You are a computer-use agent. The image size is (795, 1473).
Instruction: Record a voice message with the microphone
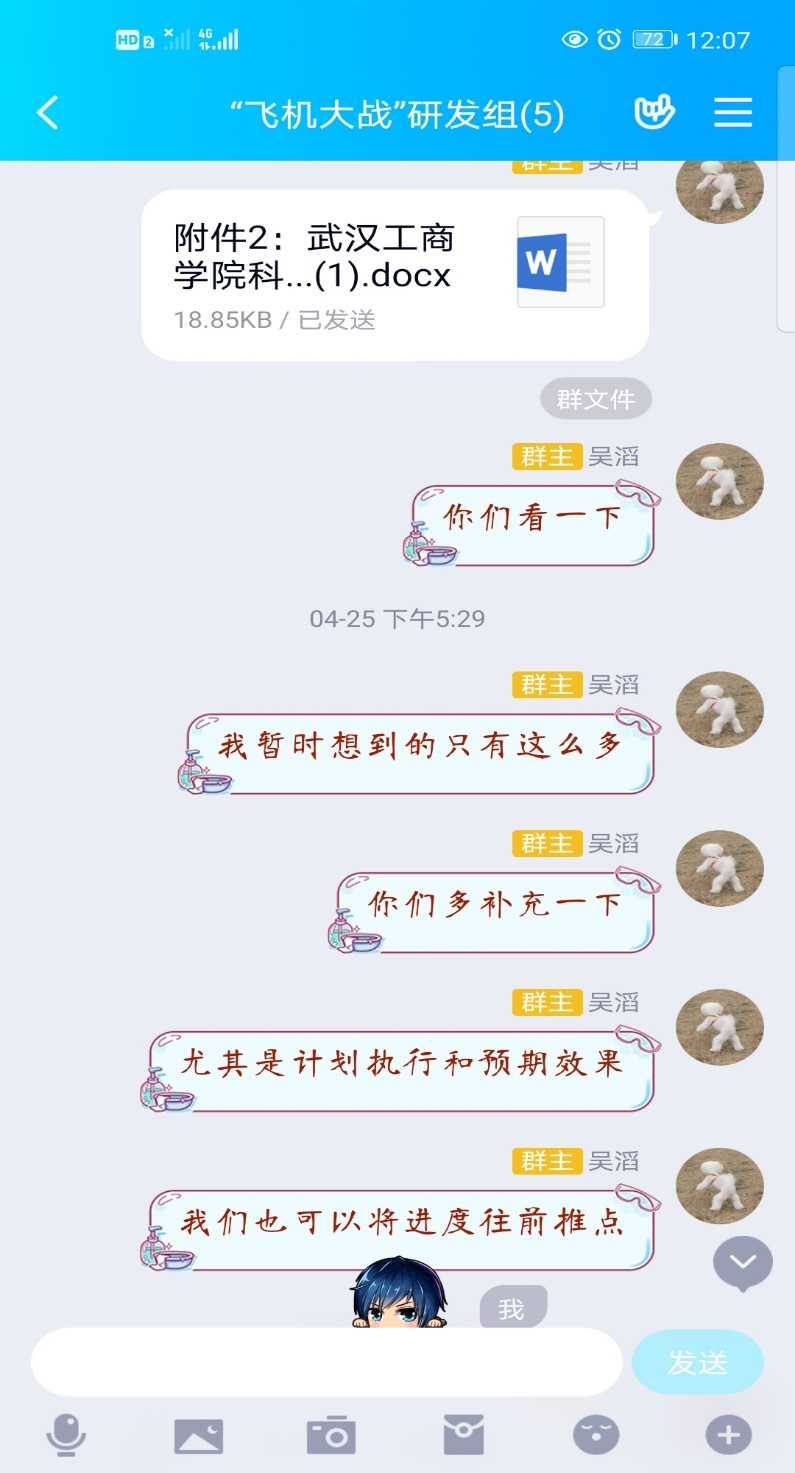(x=66, y=1436)
